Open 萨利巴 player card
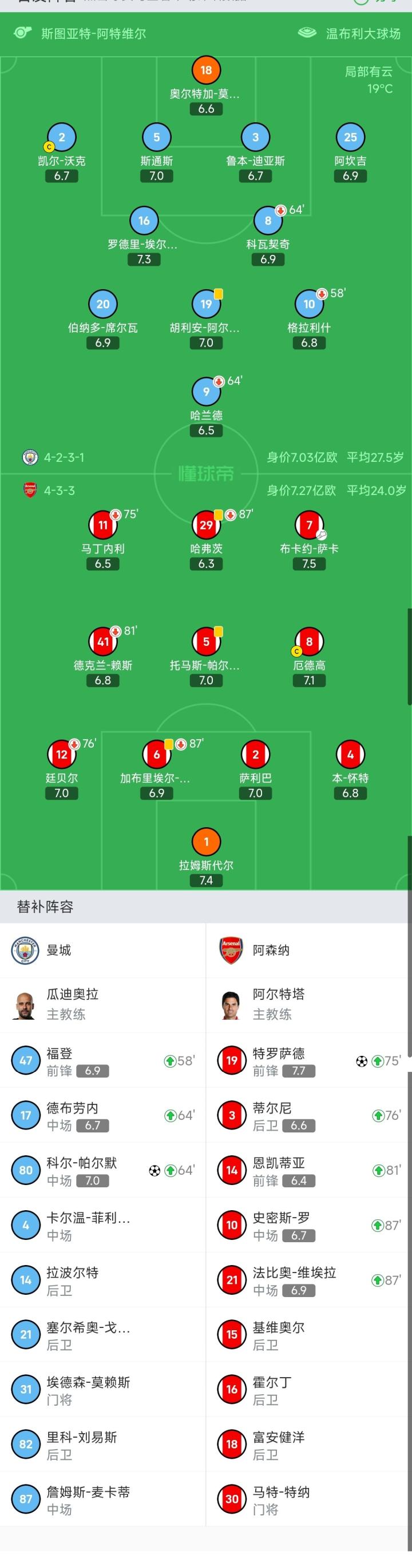This screenshot has height=1568, width=412. click(x=255, y=755)
